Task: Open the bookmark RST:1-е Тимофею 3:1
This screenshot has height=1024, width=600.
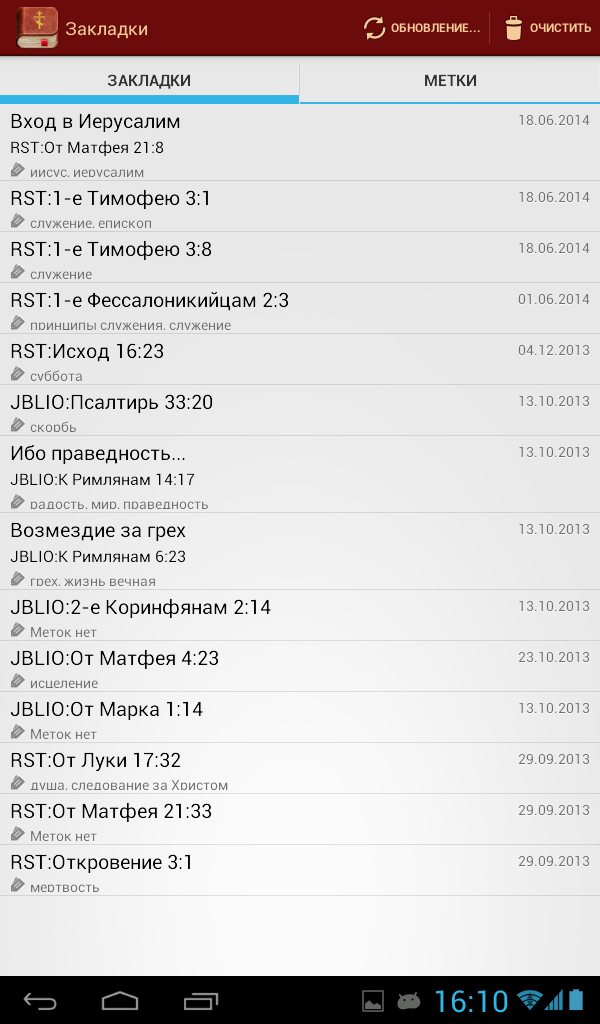Action: click(x=300, y=206)
